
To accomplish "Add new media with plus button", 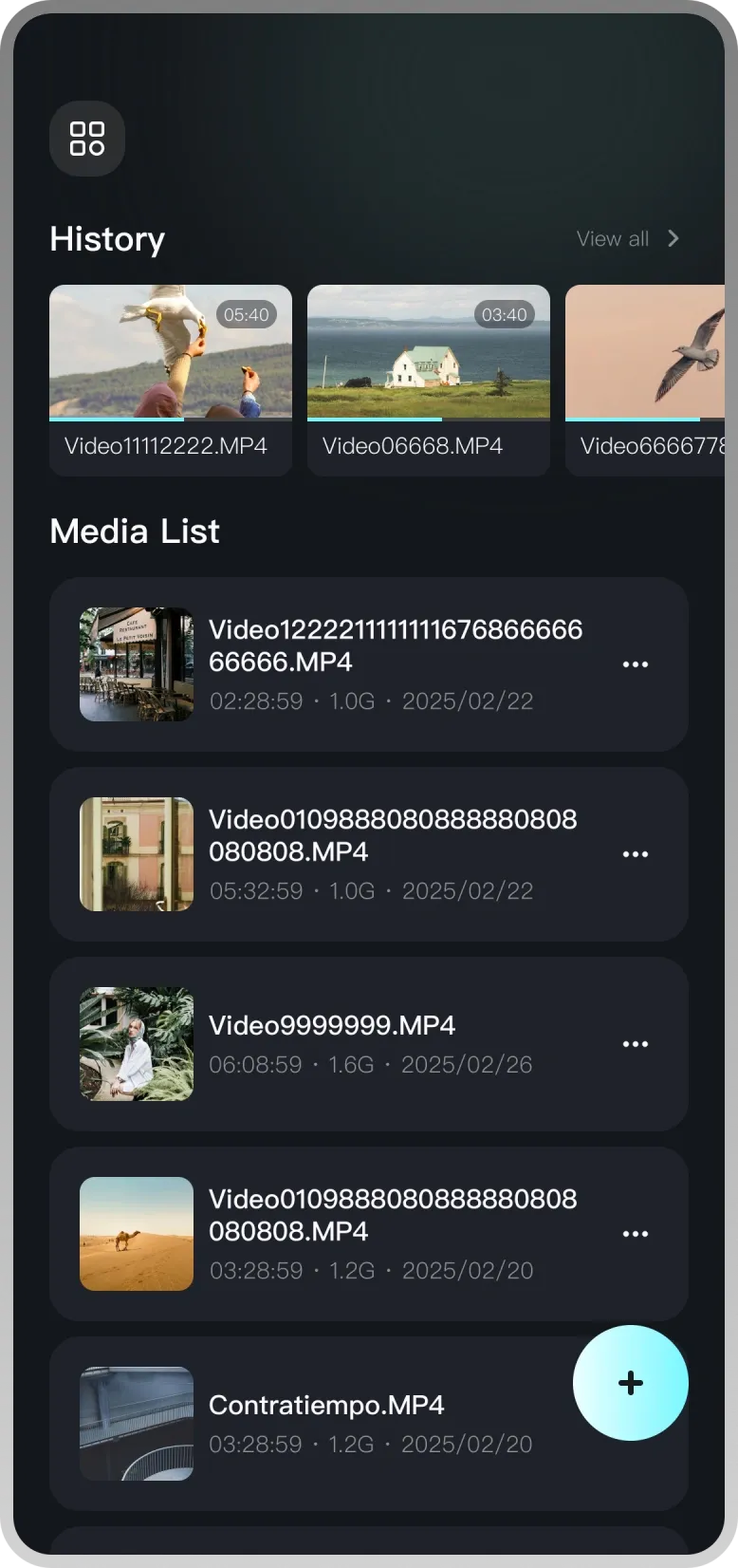I will [x=631, y=1383].
